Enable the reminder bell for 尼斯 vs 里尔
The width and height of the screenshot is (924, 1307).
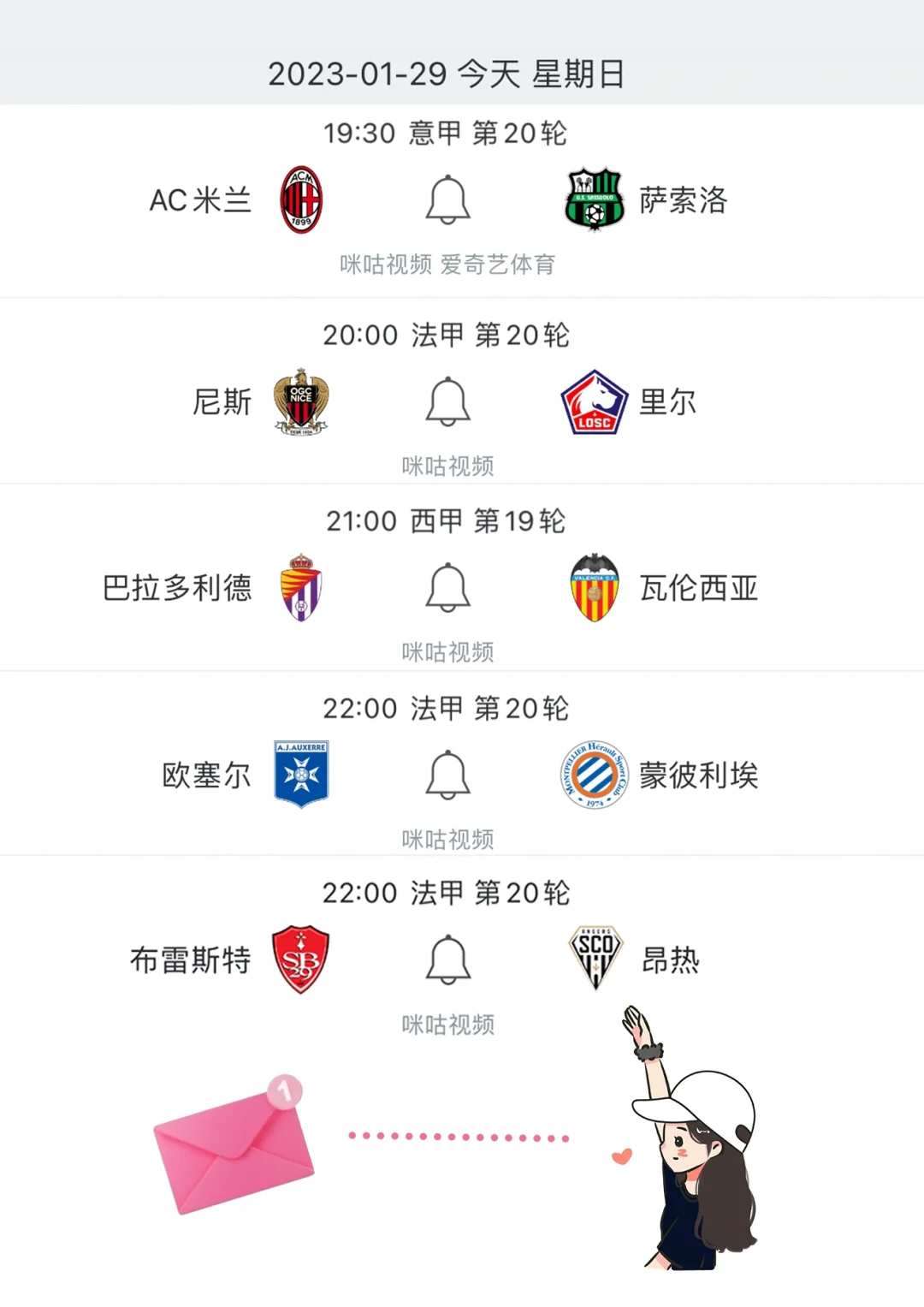tap(448, 402)
